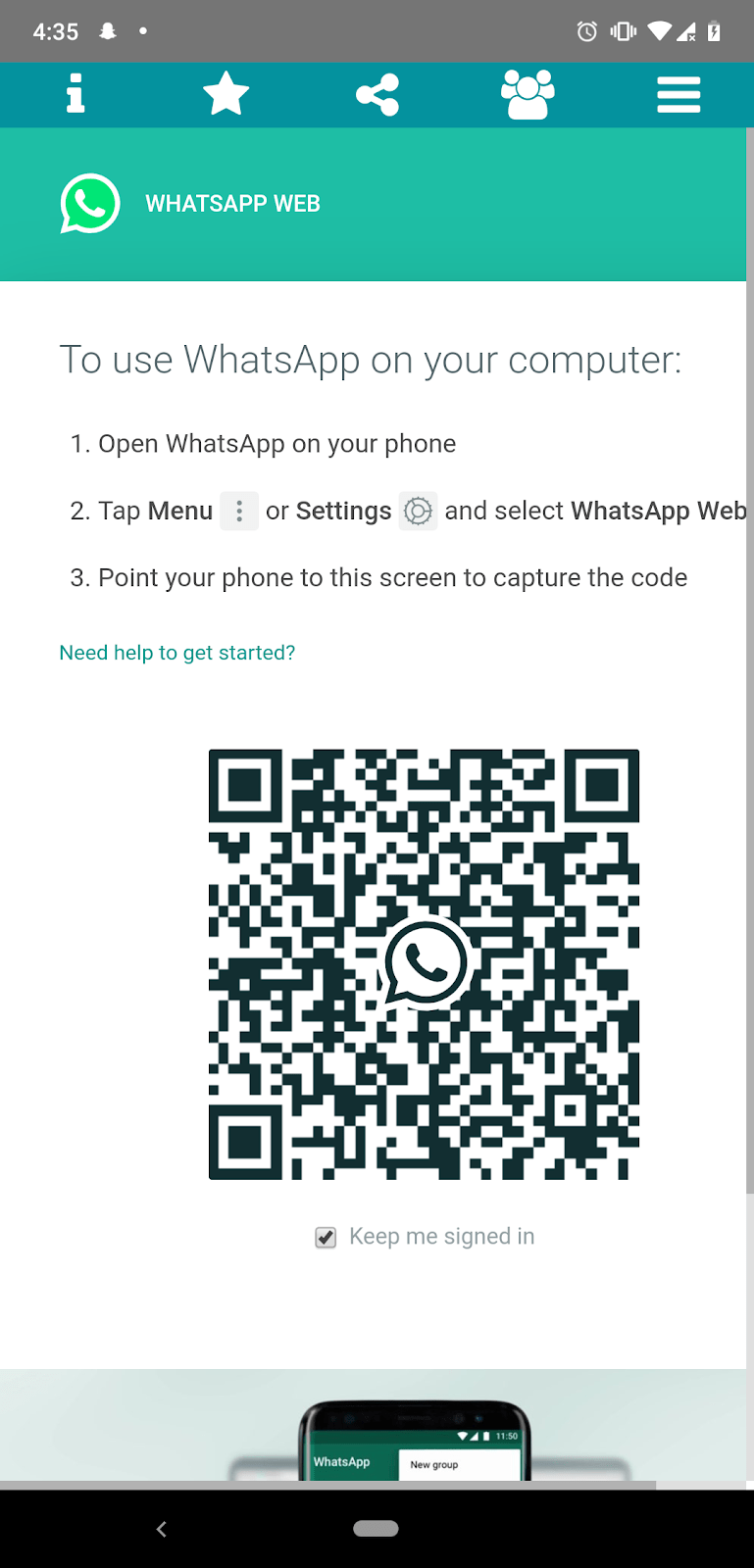Tap the system home pill
The height and width of the screenshot is (1568, 754).
point(376,1528)
